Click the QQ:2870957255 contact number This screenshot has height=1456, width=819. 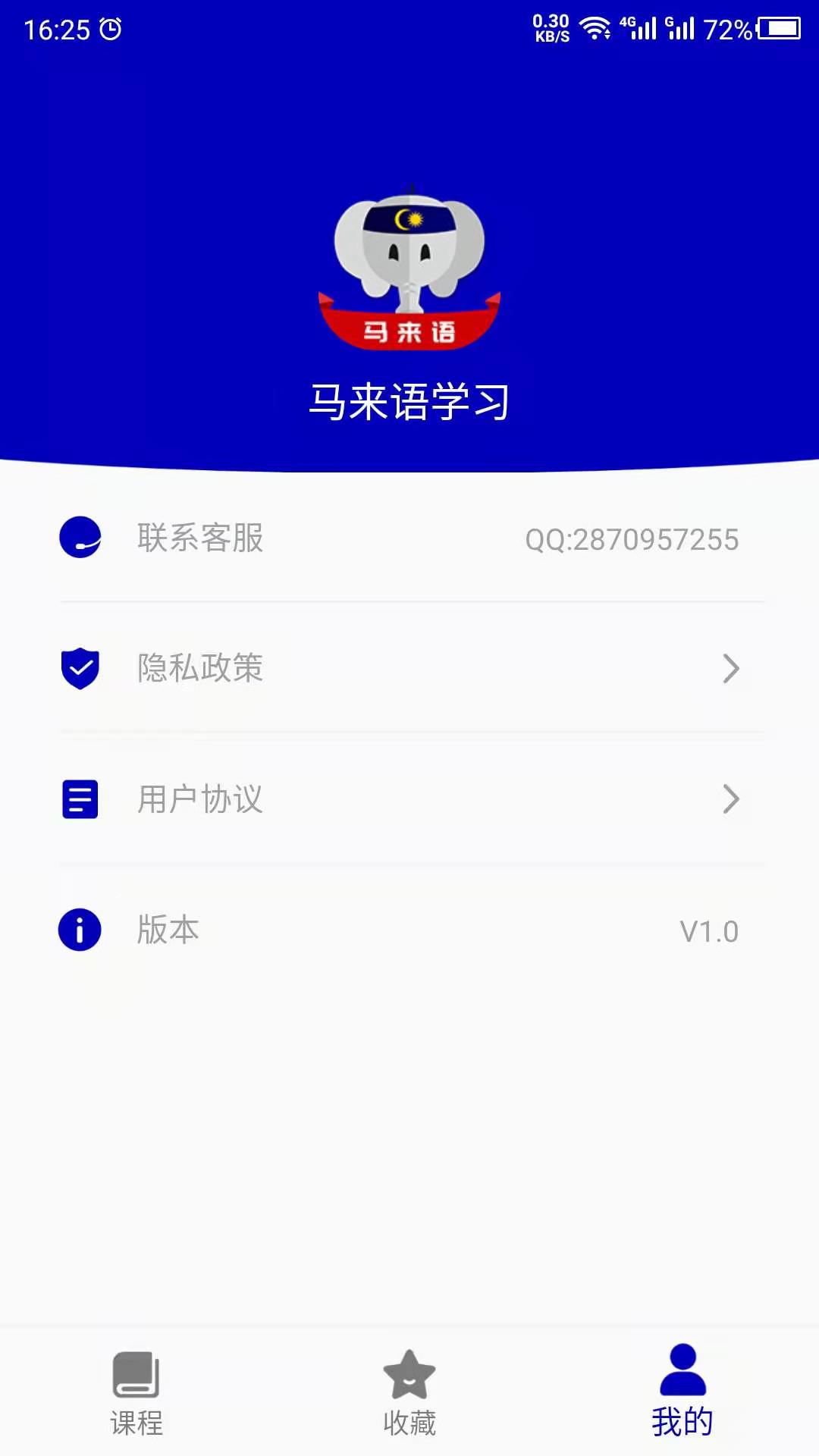pyautogui.click(x=633, y=538)
